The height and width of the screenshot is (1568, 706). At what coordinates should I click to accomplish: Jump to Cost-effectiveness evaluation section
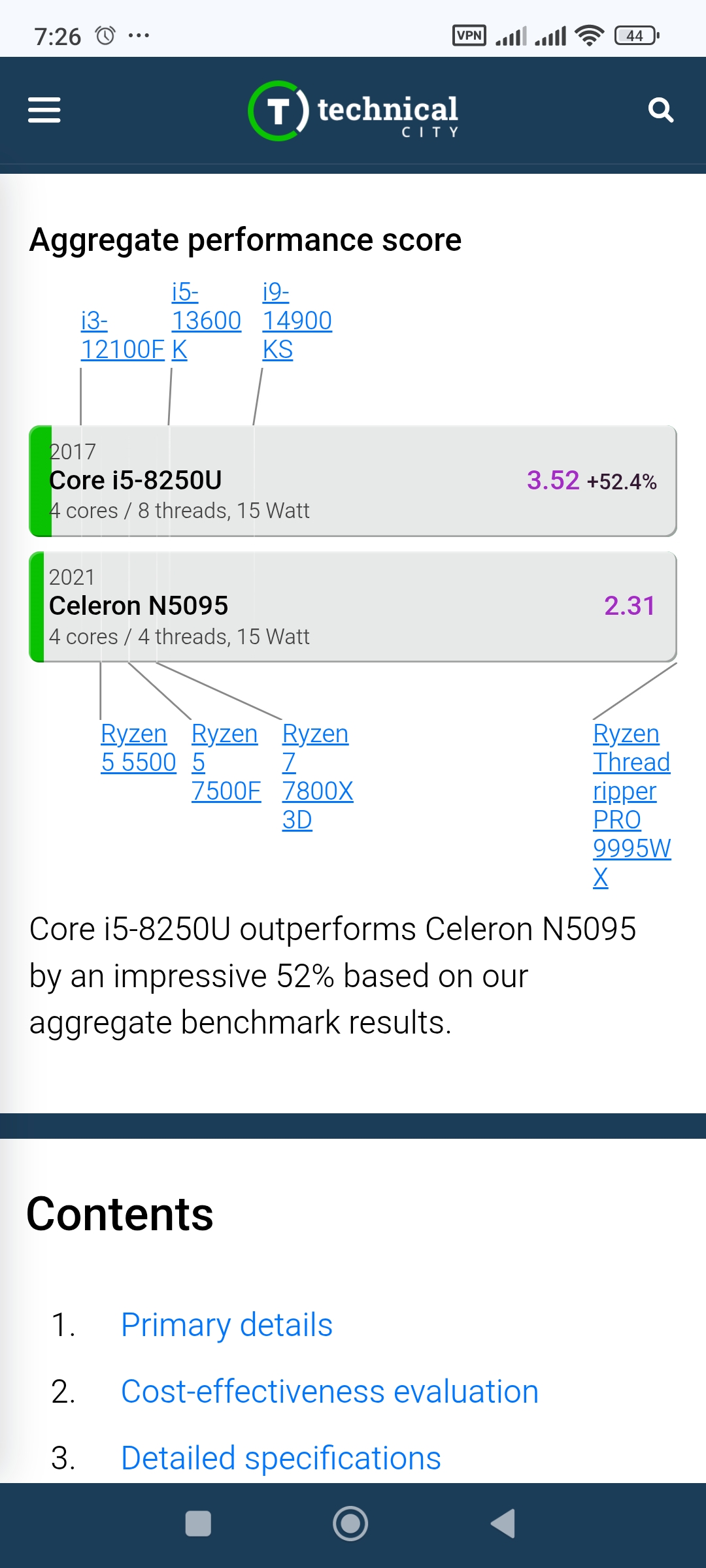329,1392
